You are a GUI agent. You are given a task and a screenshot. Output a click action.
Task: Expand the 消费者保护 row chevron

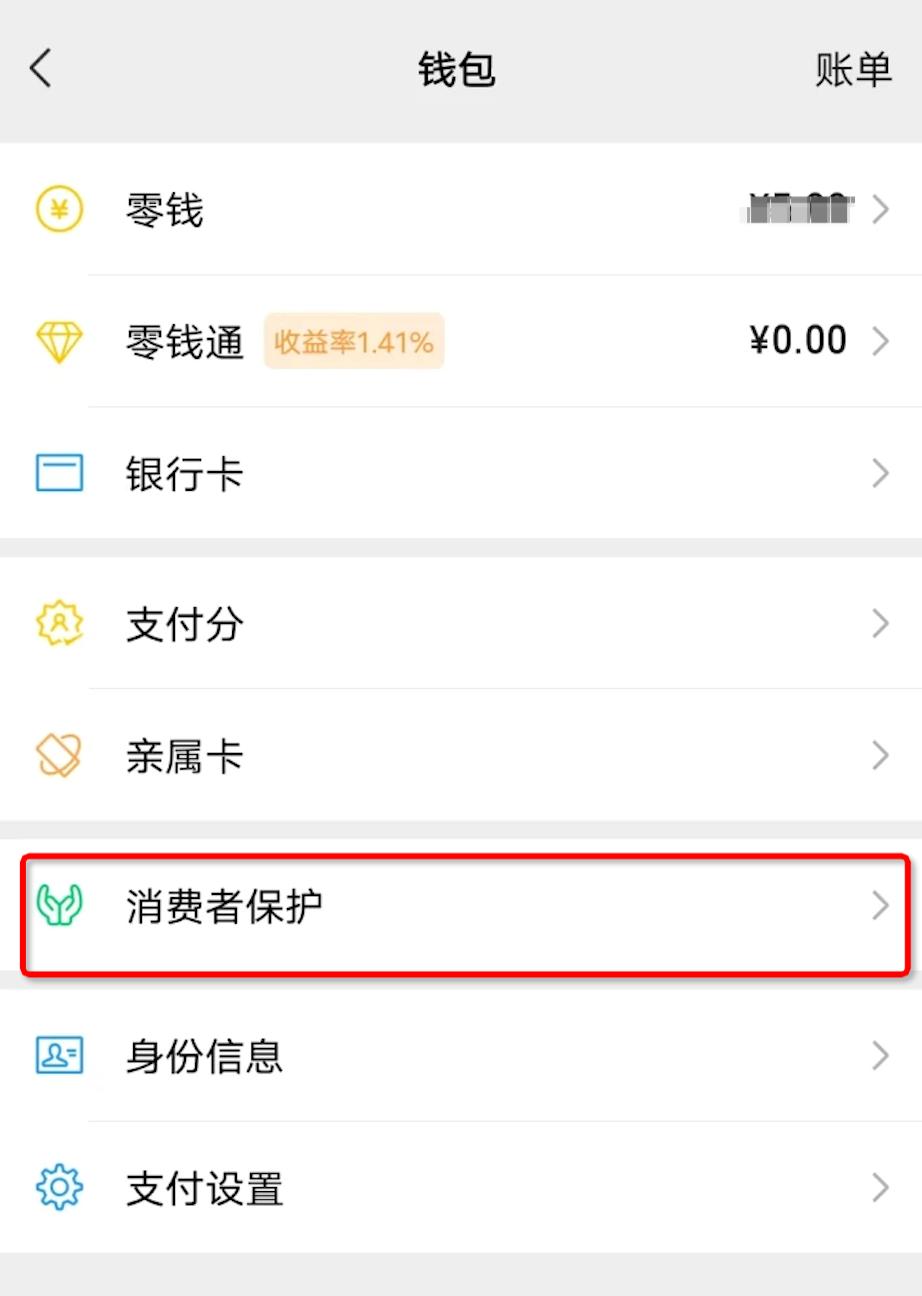coord(880,906)
